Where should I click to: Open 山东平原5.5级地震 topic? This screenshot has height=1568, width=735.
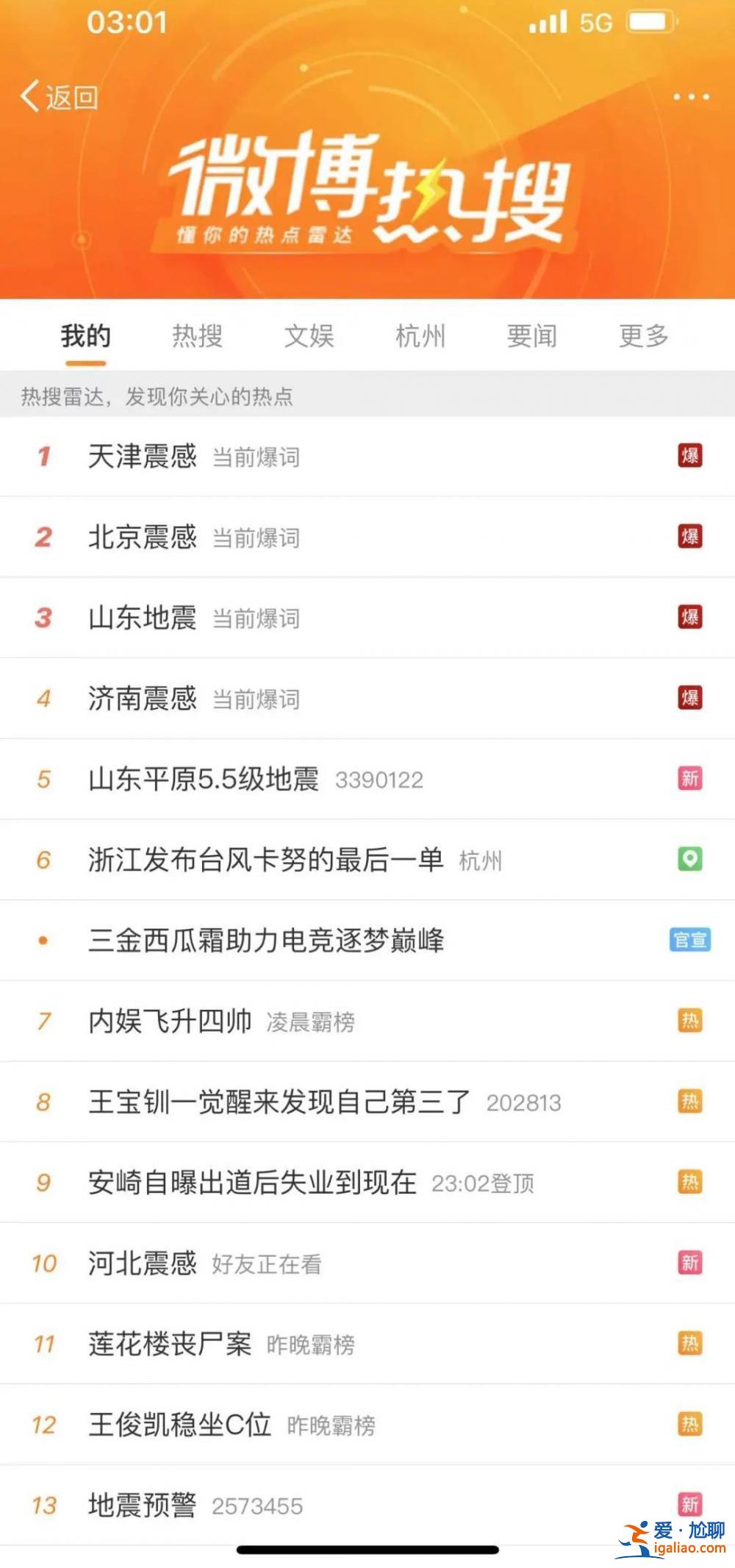click(204, 780)
